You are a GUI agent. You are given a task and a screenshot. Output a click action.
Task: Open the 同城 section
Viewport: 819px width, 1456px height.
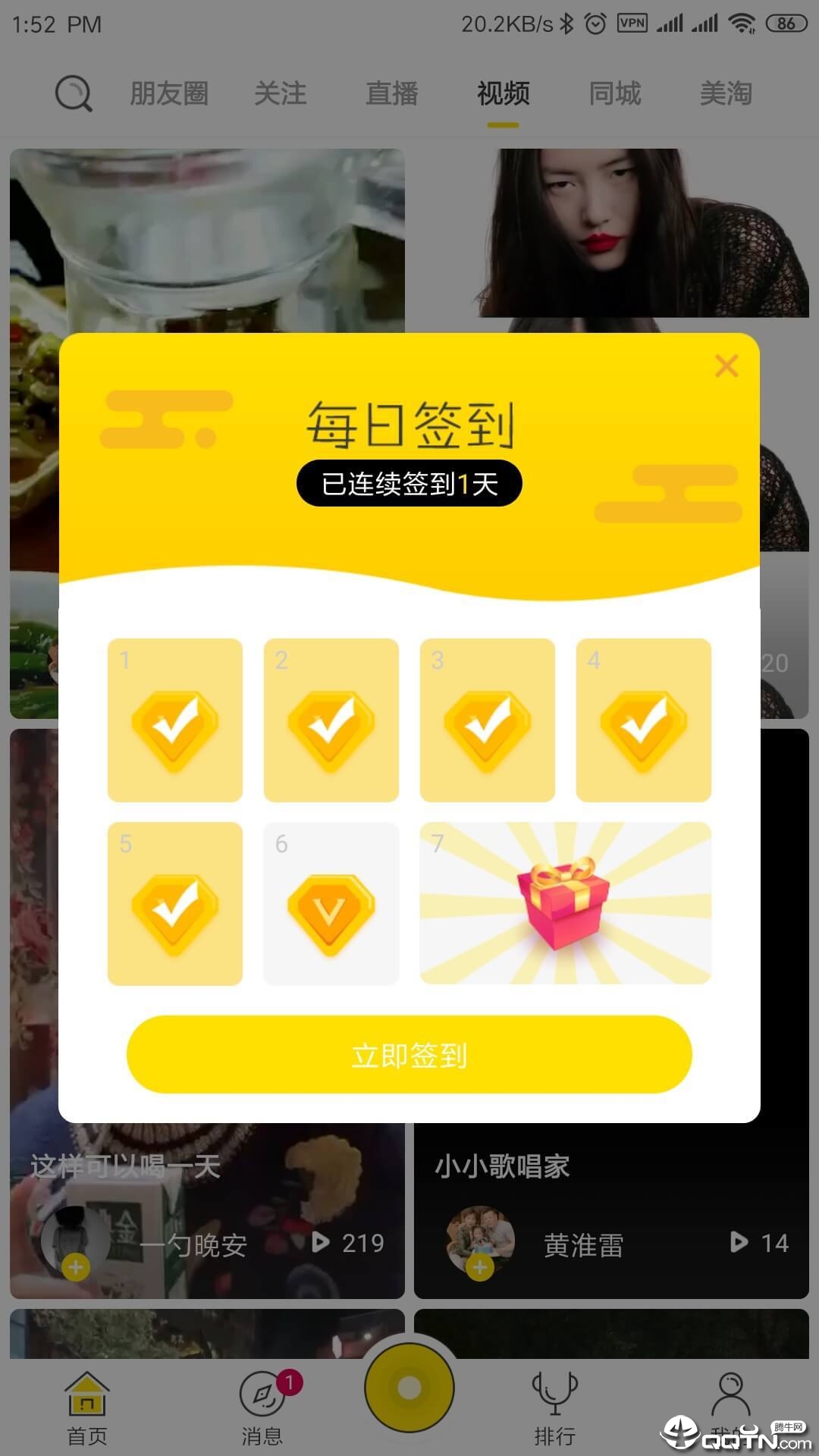616,93
